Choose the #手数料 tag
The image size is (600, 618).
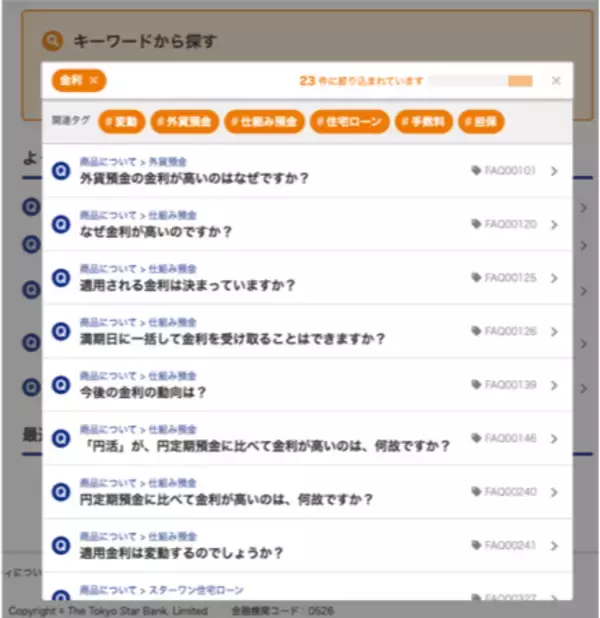point(423,122)
